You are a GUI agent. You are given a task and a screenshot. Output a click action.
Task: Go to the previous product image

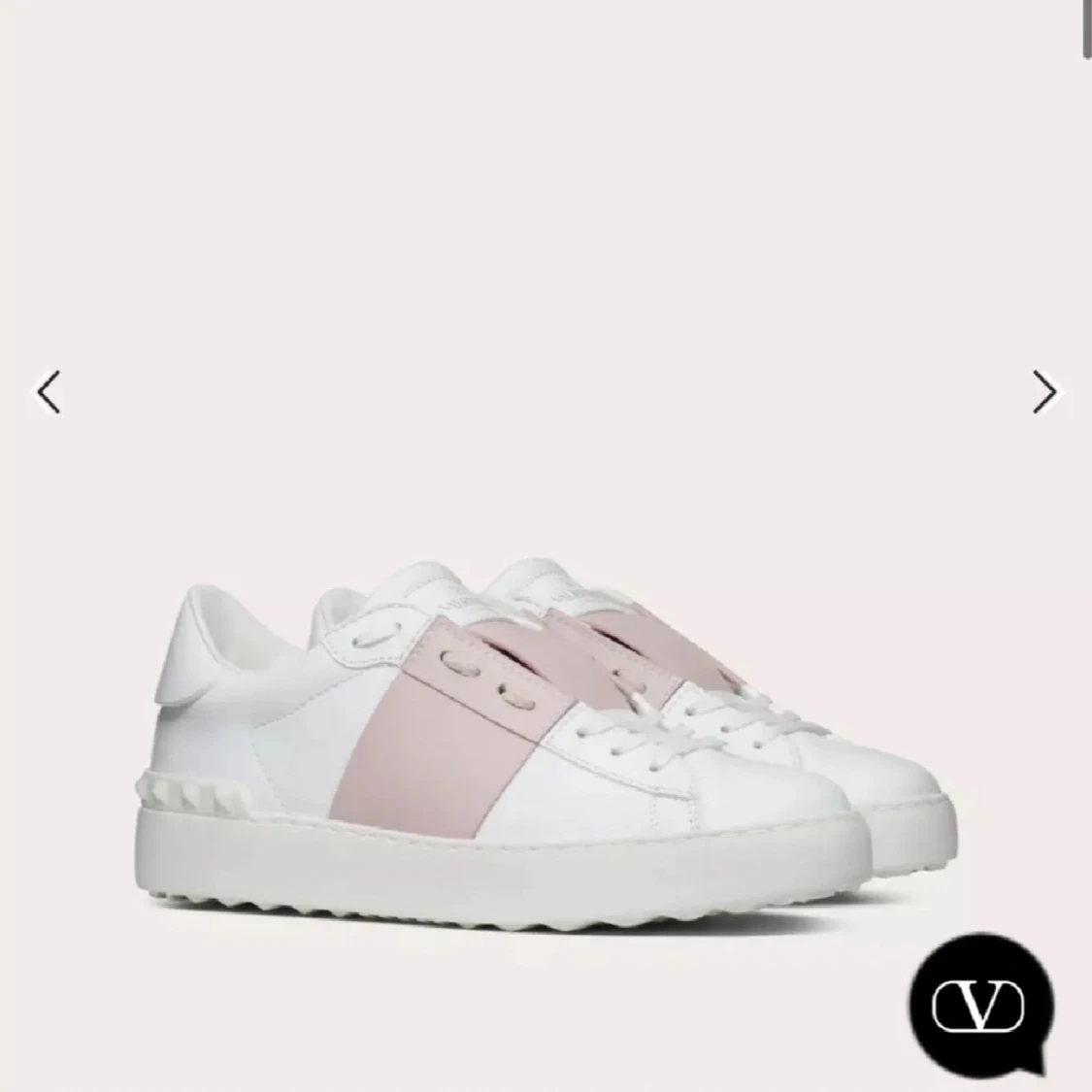tap(49, 392)
